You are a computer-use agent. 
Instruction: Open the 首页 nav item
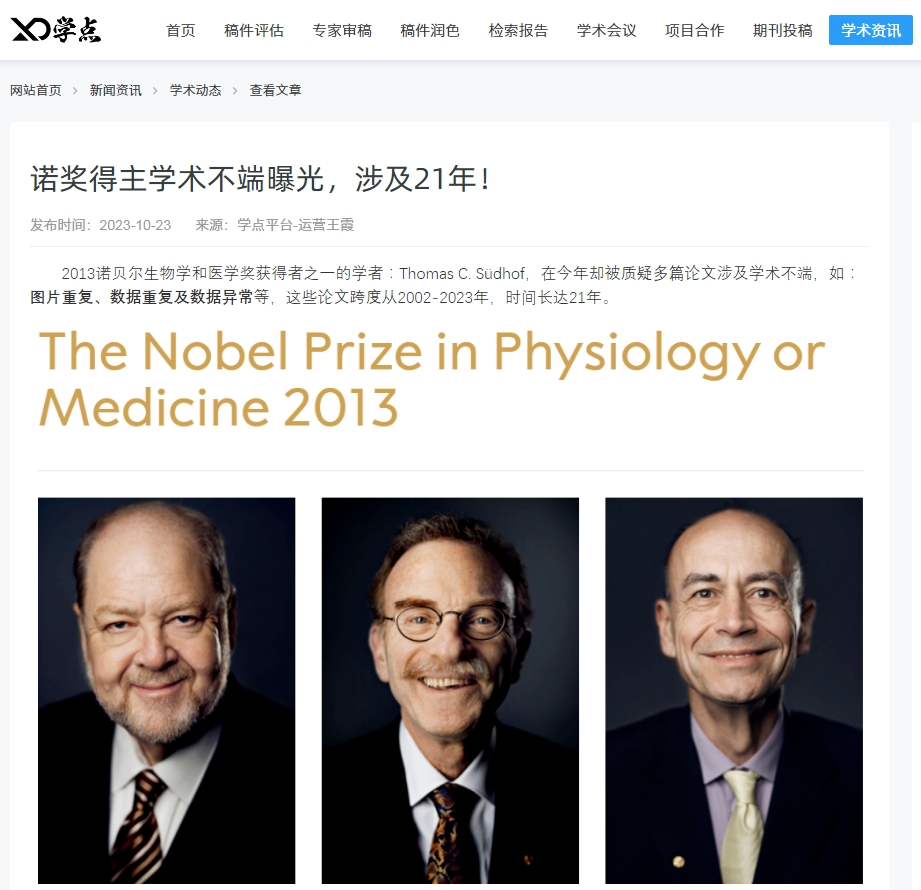click(x=181, y=30)
